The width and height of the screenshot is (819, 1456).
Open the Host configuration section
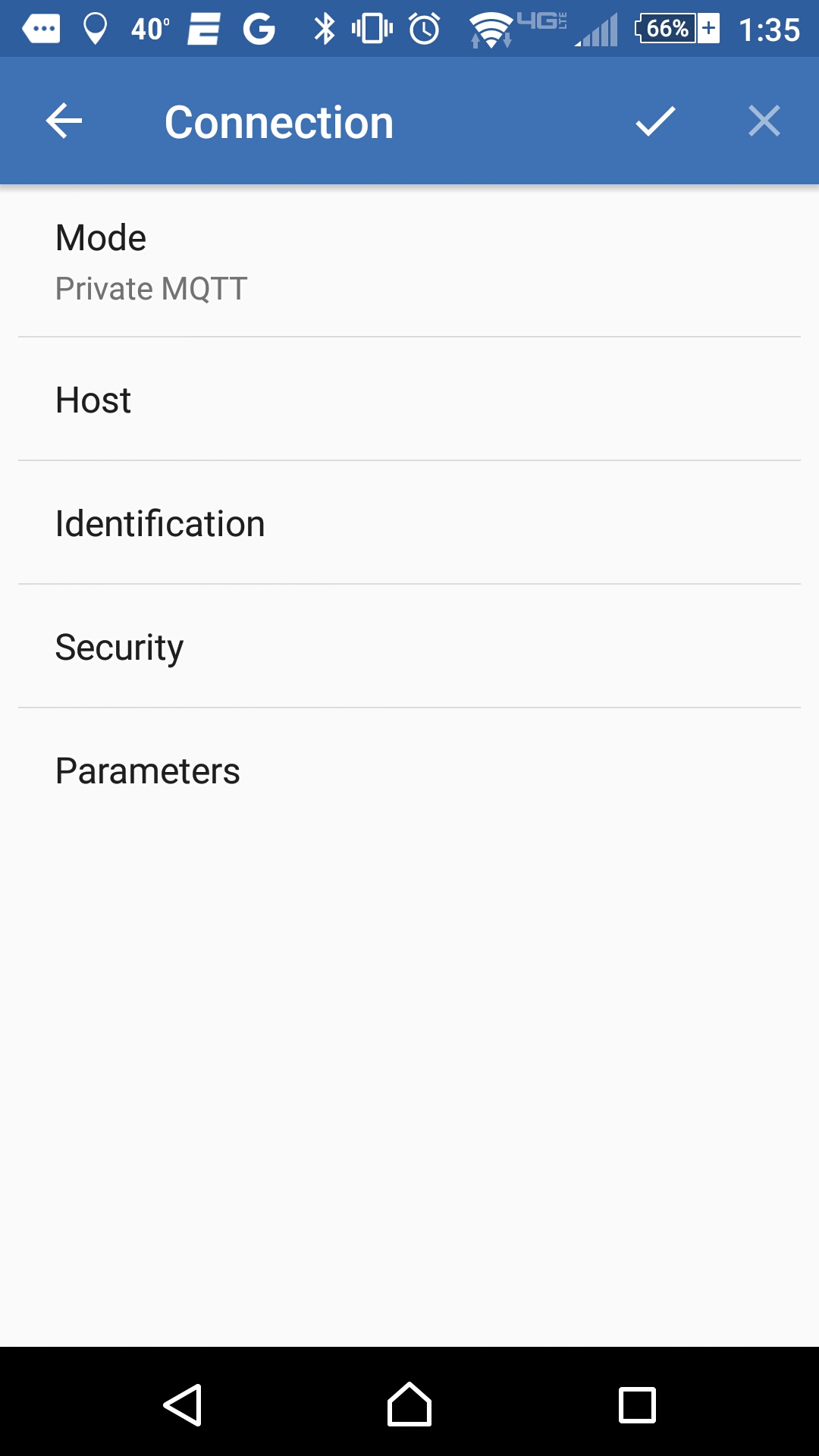click(409, 399)
